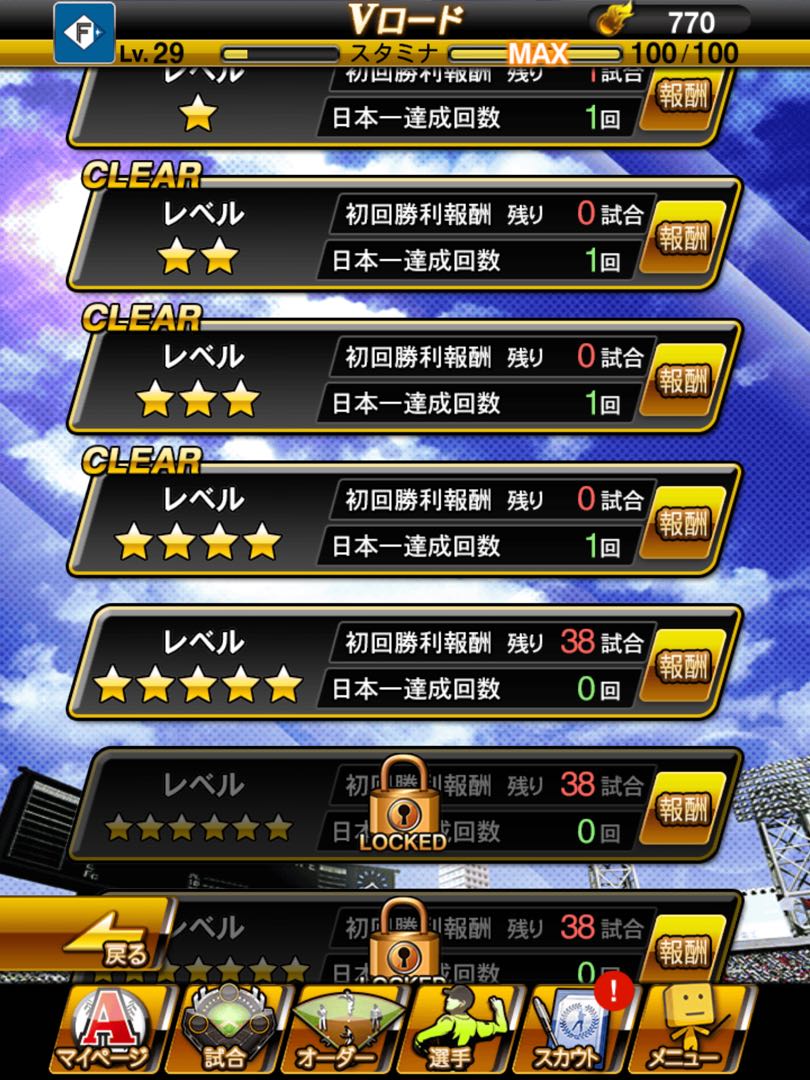Screen dimensions: 810x1080
Task: View 報酬 for the two-star level
Action: click(683, 238)
